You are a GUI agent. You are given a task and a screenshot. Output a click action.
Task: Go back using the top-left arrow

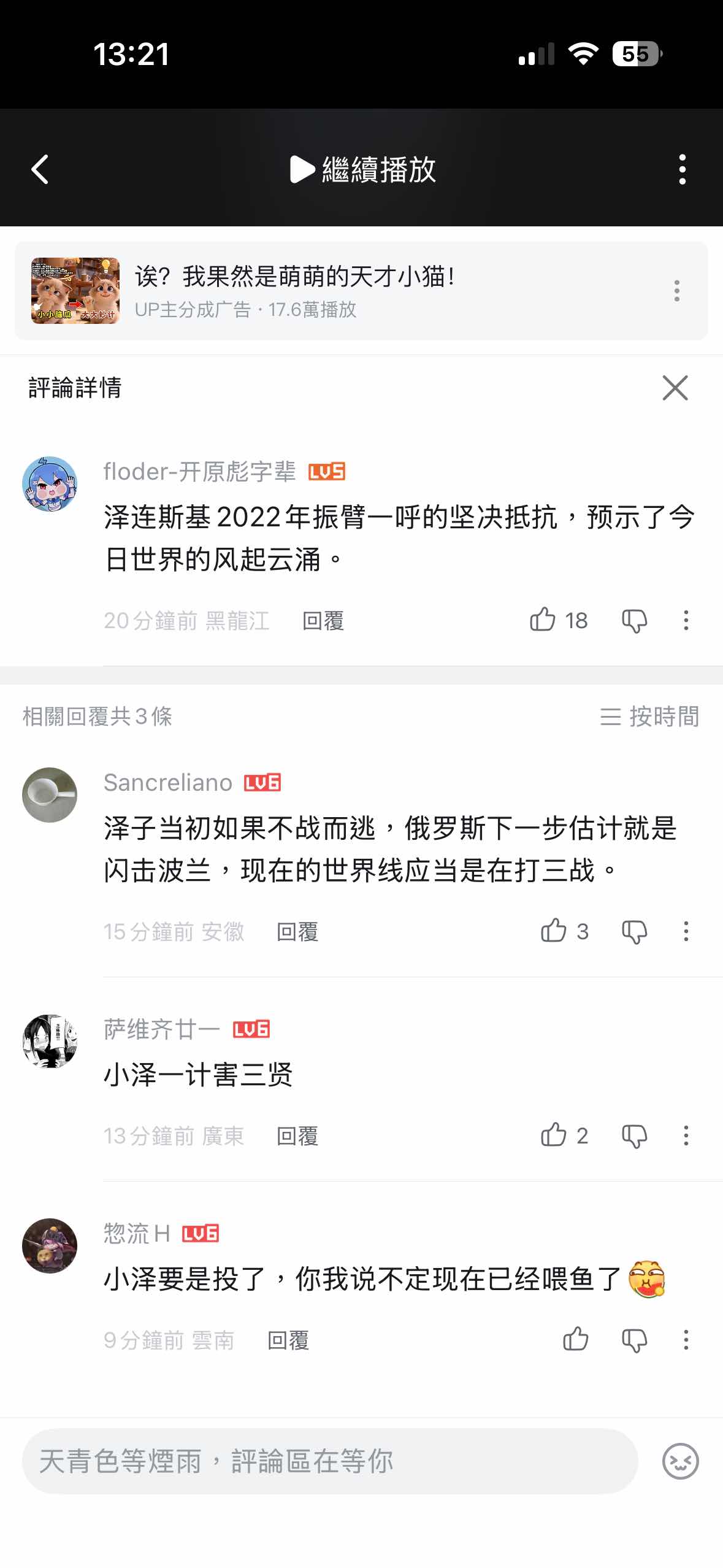pyautogui.click(x=40, y=169)
